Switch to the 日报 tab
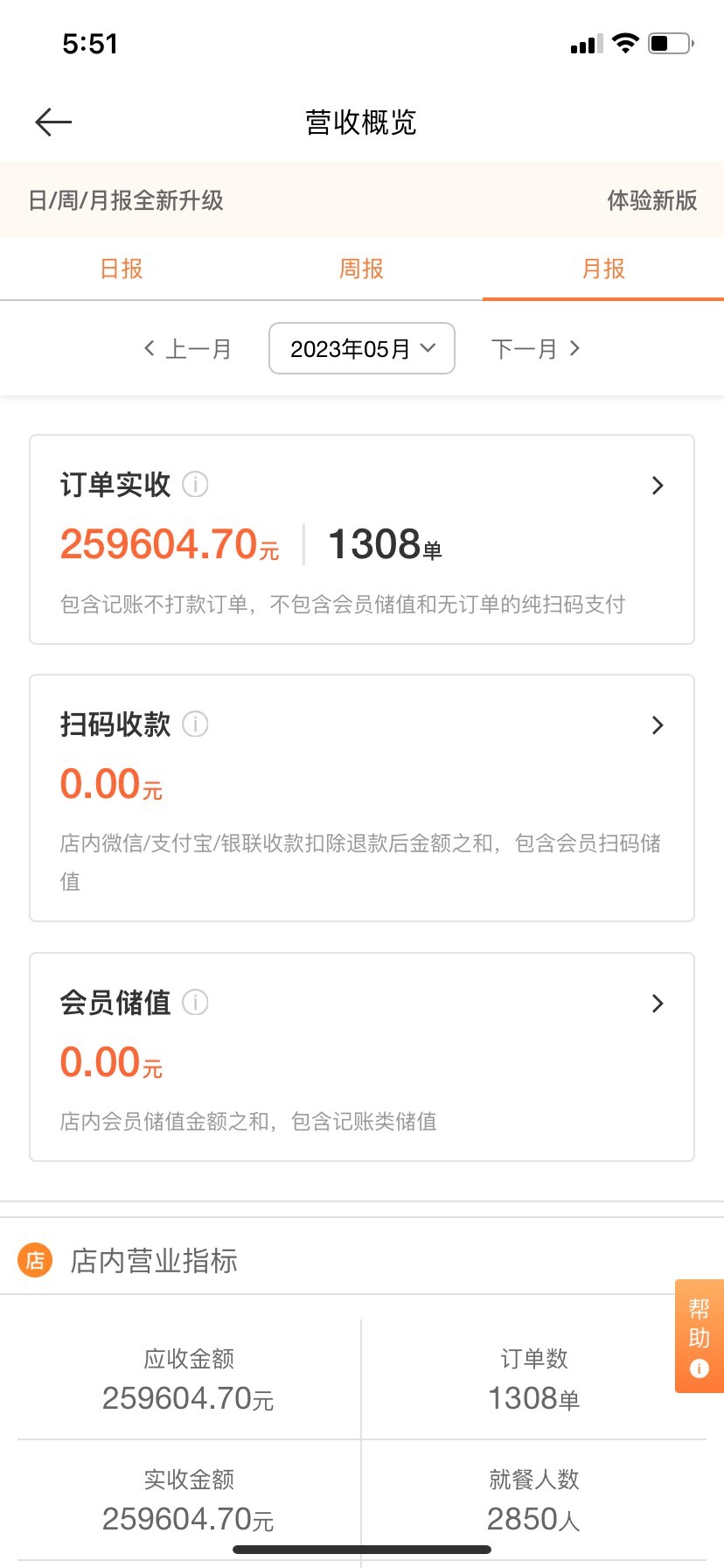 click(x=121, y=269)
